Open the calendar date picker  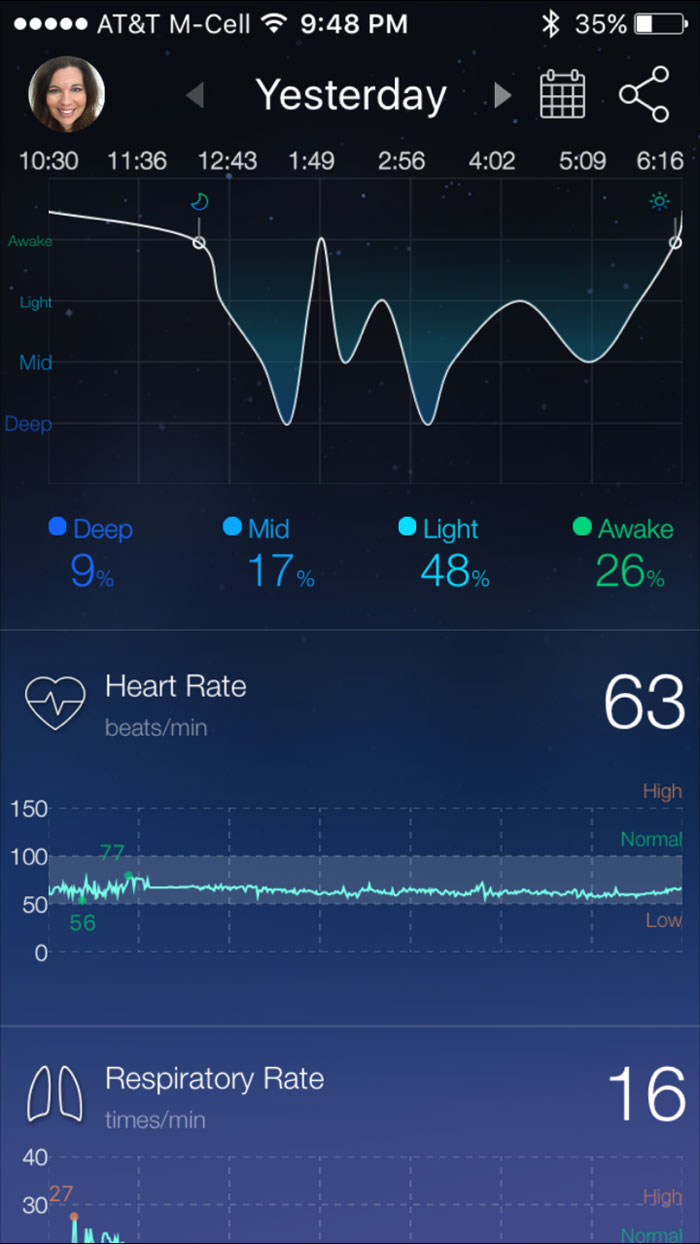tap(562, 94)
